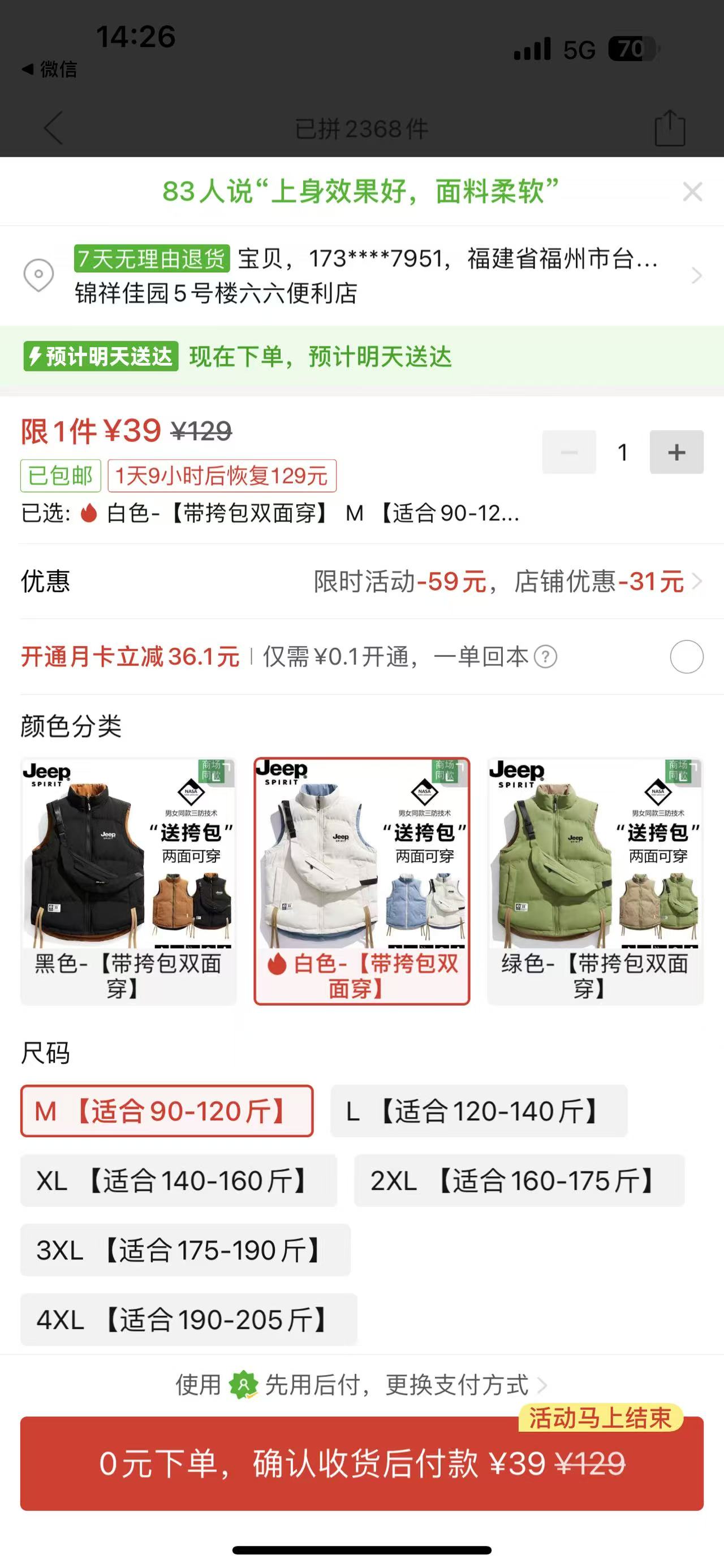This screenshot has height=1568, width=724.
Task: Increase quantity with the plus button
Action: pos(676,452)
